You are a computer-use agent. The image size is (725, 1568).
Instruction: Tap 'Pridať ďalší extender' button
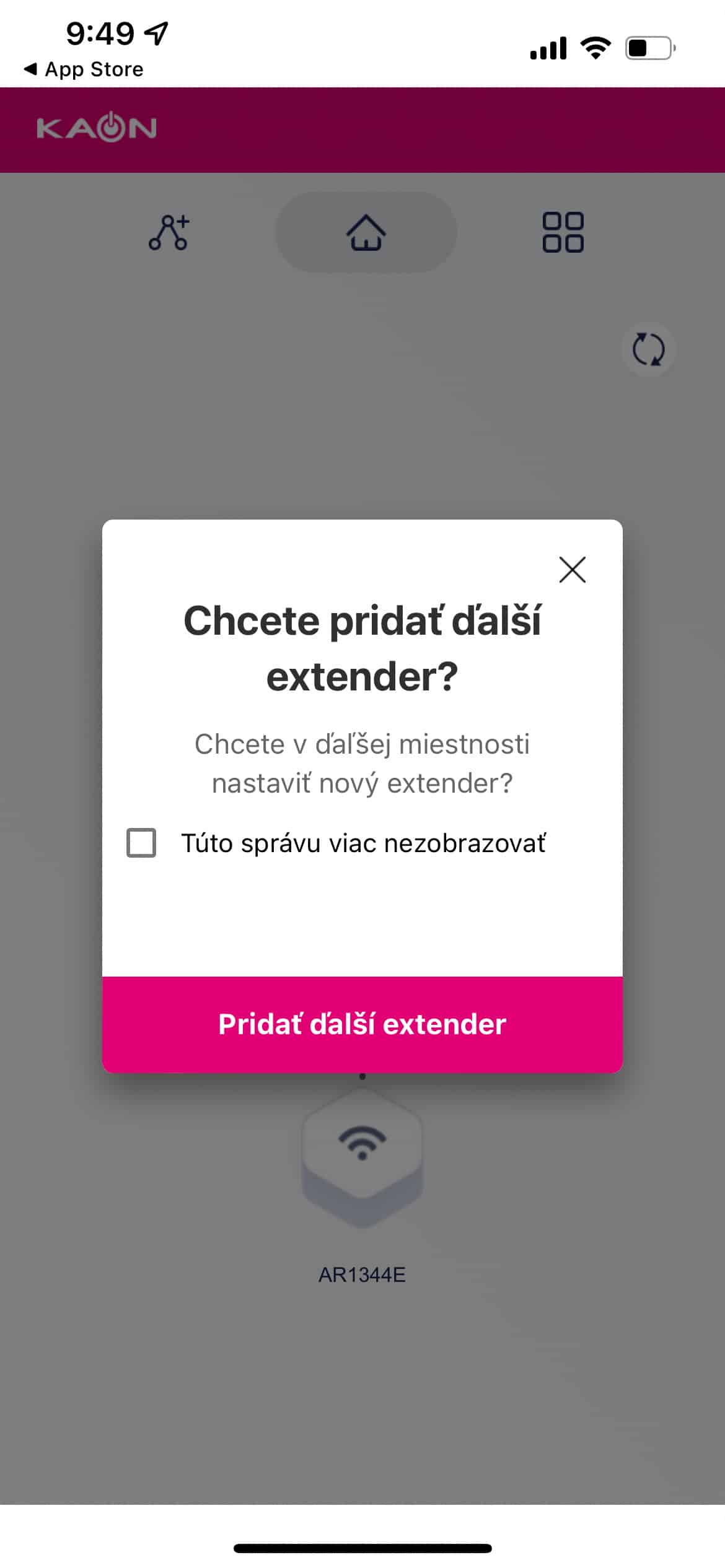click(x=362, y=1024)
